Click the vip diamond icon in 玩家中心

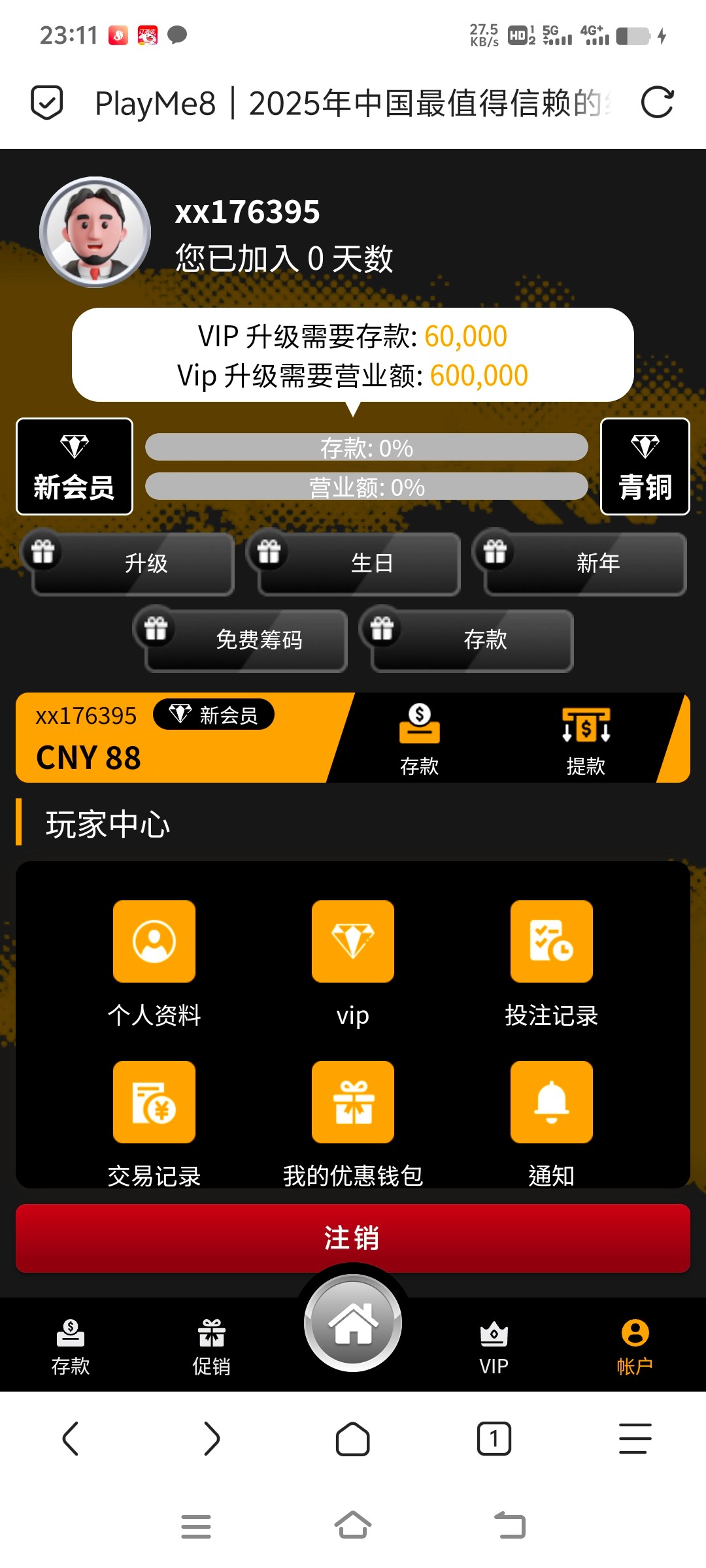(353, 941)
